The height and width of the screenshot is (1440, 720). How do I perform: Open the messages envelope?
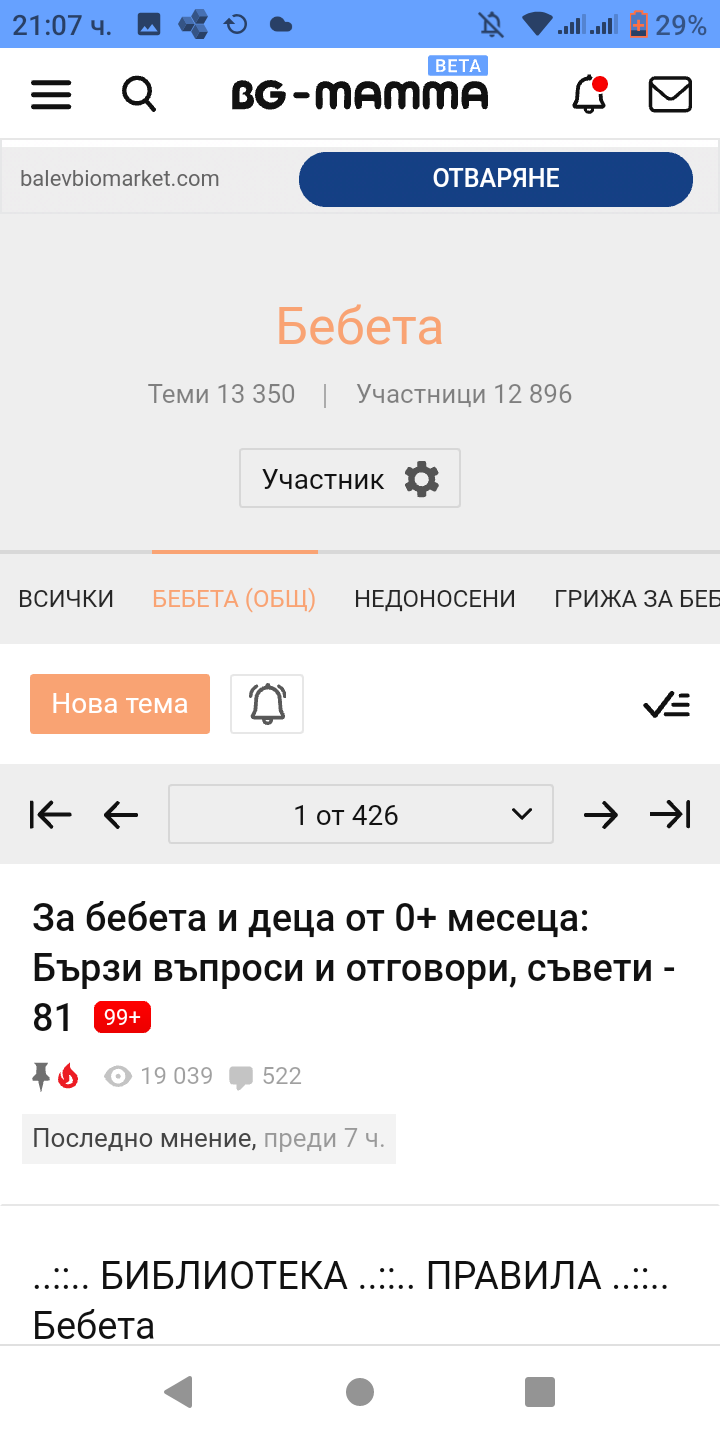[x=670, y=95]
